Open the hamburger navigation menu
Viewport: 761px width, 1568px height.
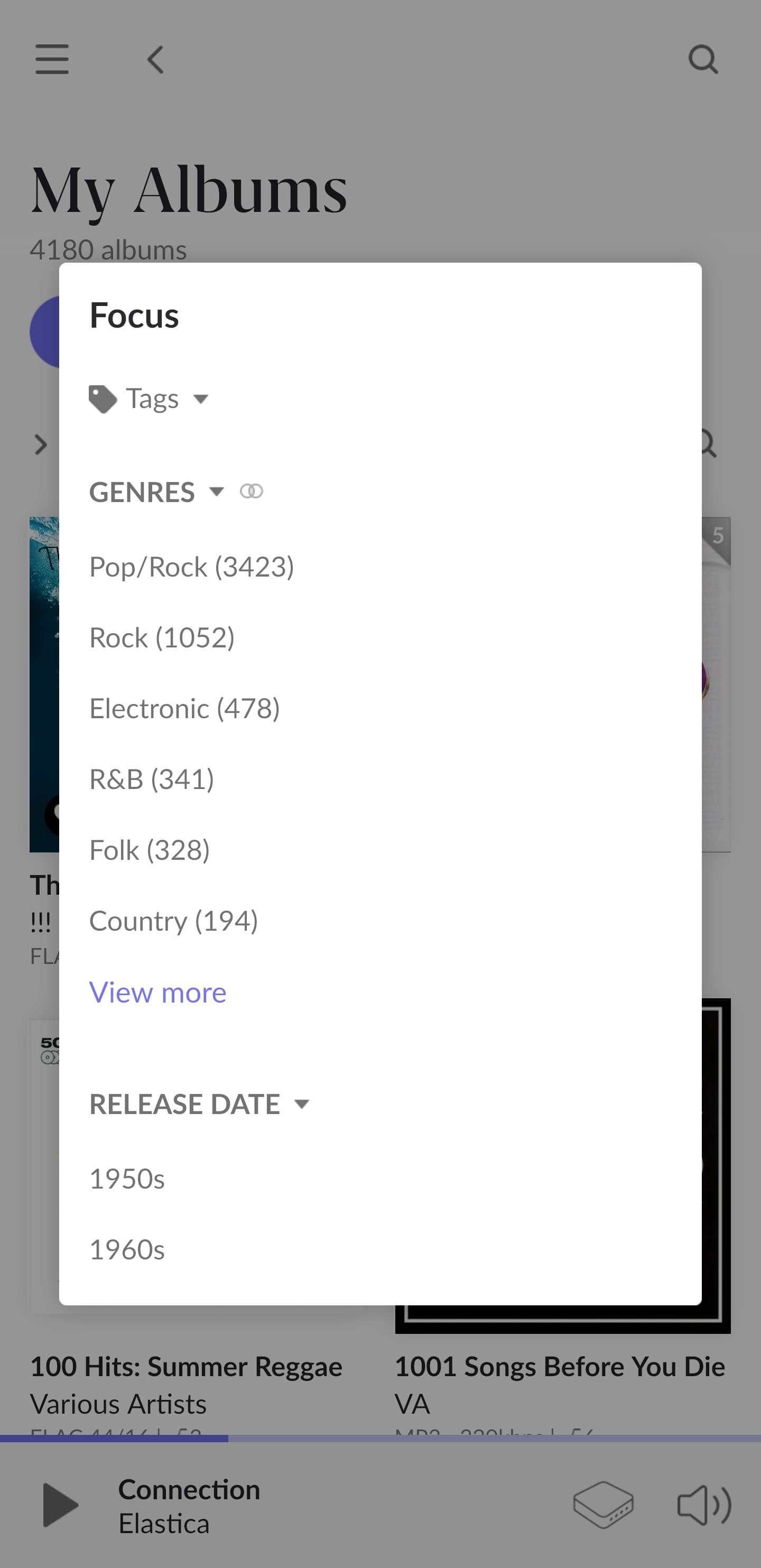(x=52, y=59)
